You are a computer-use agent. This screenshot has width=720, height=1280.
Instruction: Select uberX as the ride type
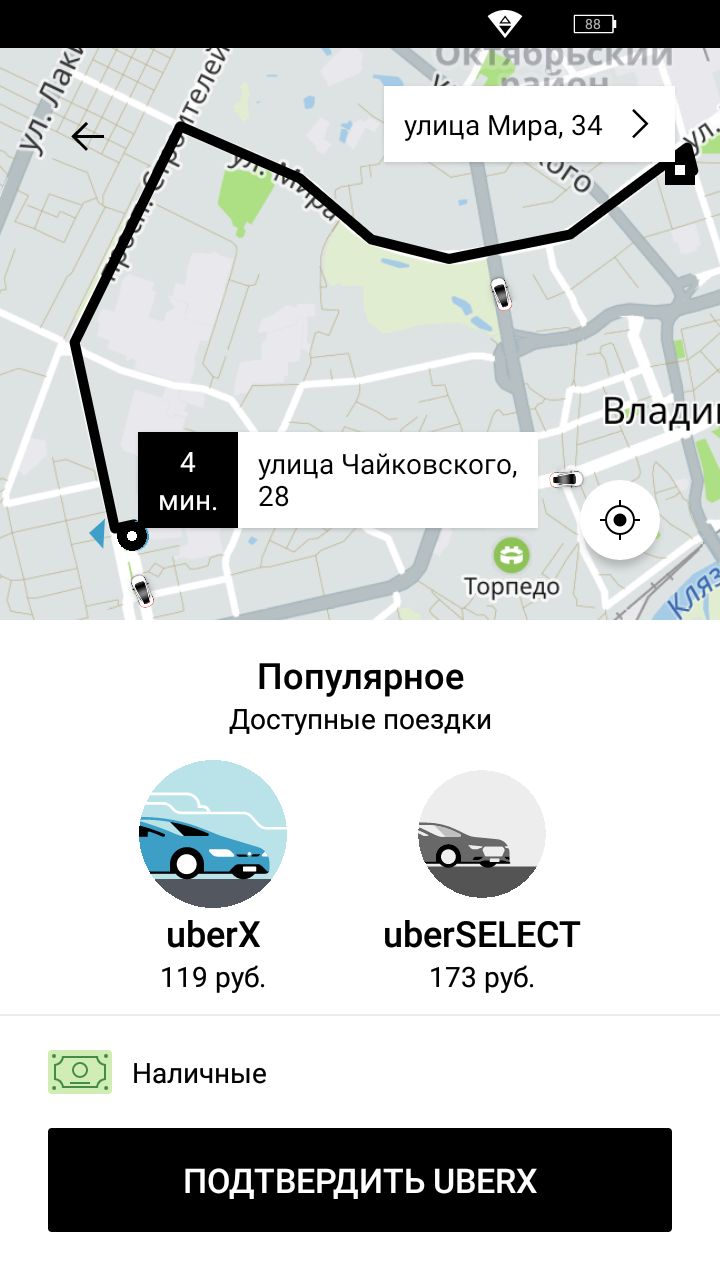coord(213,933)
